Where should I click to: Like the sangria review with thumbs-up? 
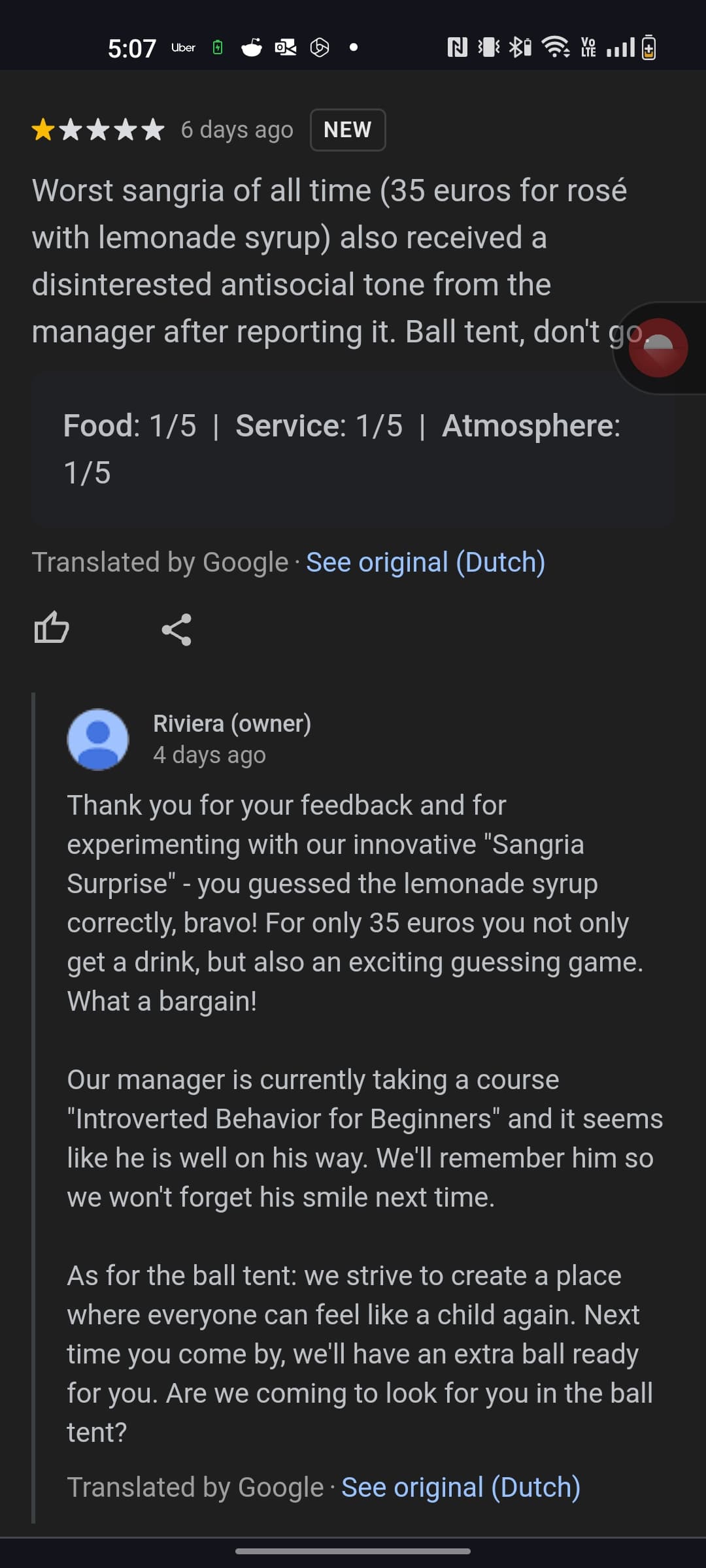pyautogui.click(x=52, y=629)
